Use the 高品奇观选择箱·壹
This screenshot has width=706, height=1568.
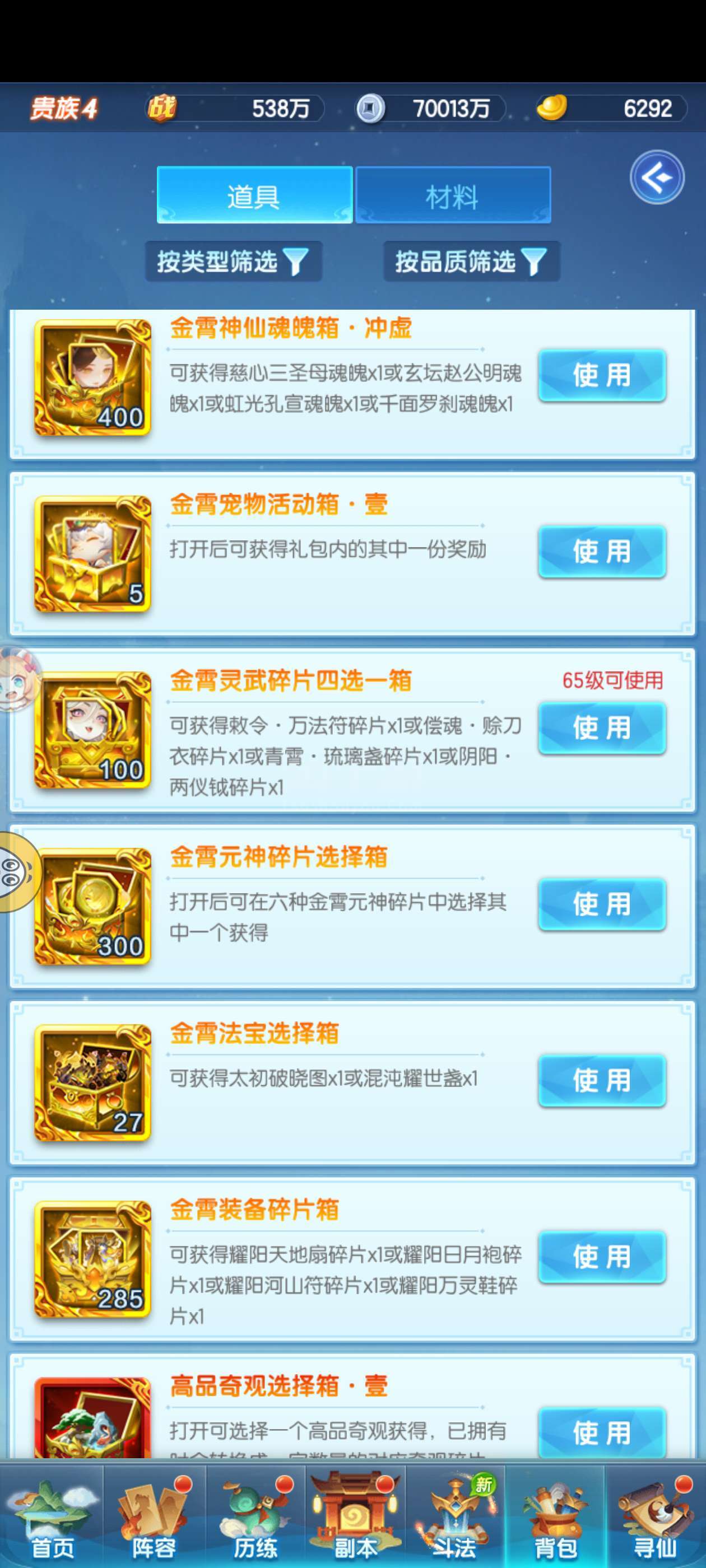pos(602,1432)
